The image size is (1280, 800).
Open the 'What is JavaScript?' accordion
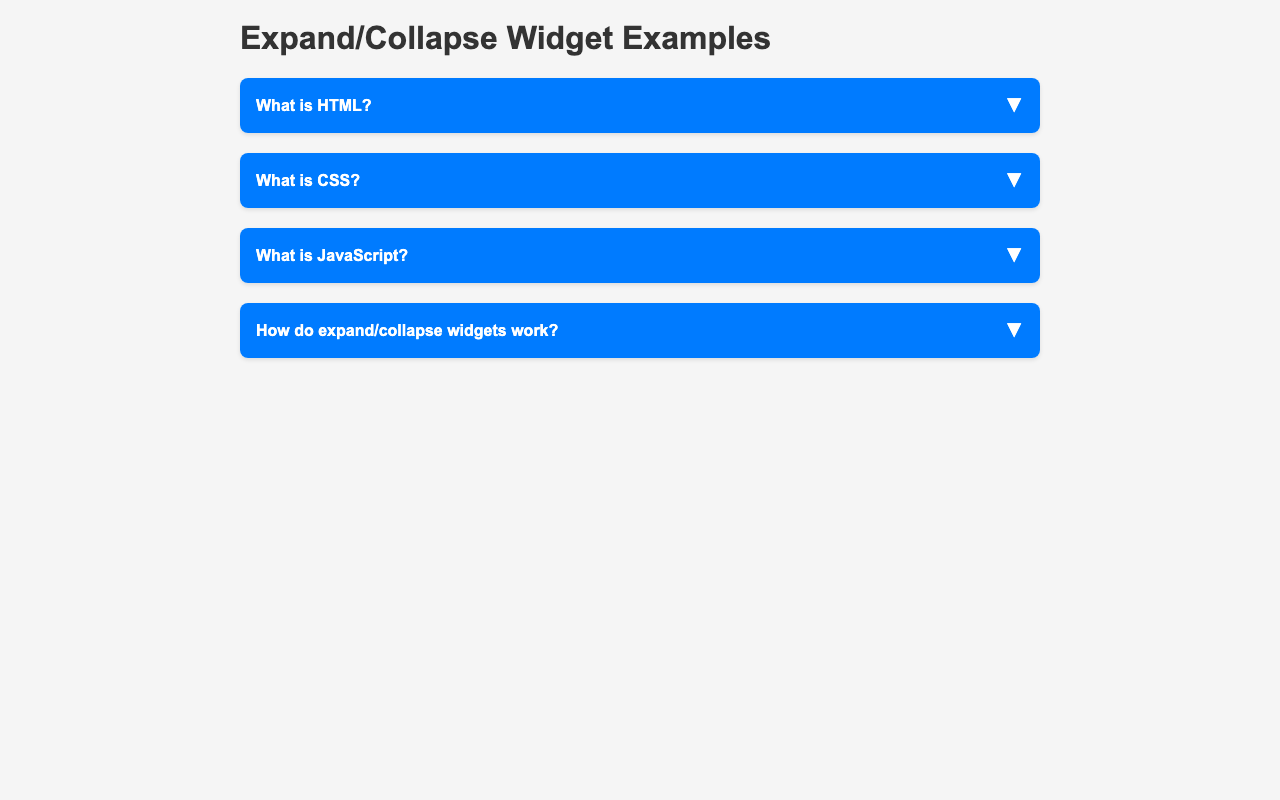639,255
